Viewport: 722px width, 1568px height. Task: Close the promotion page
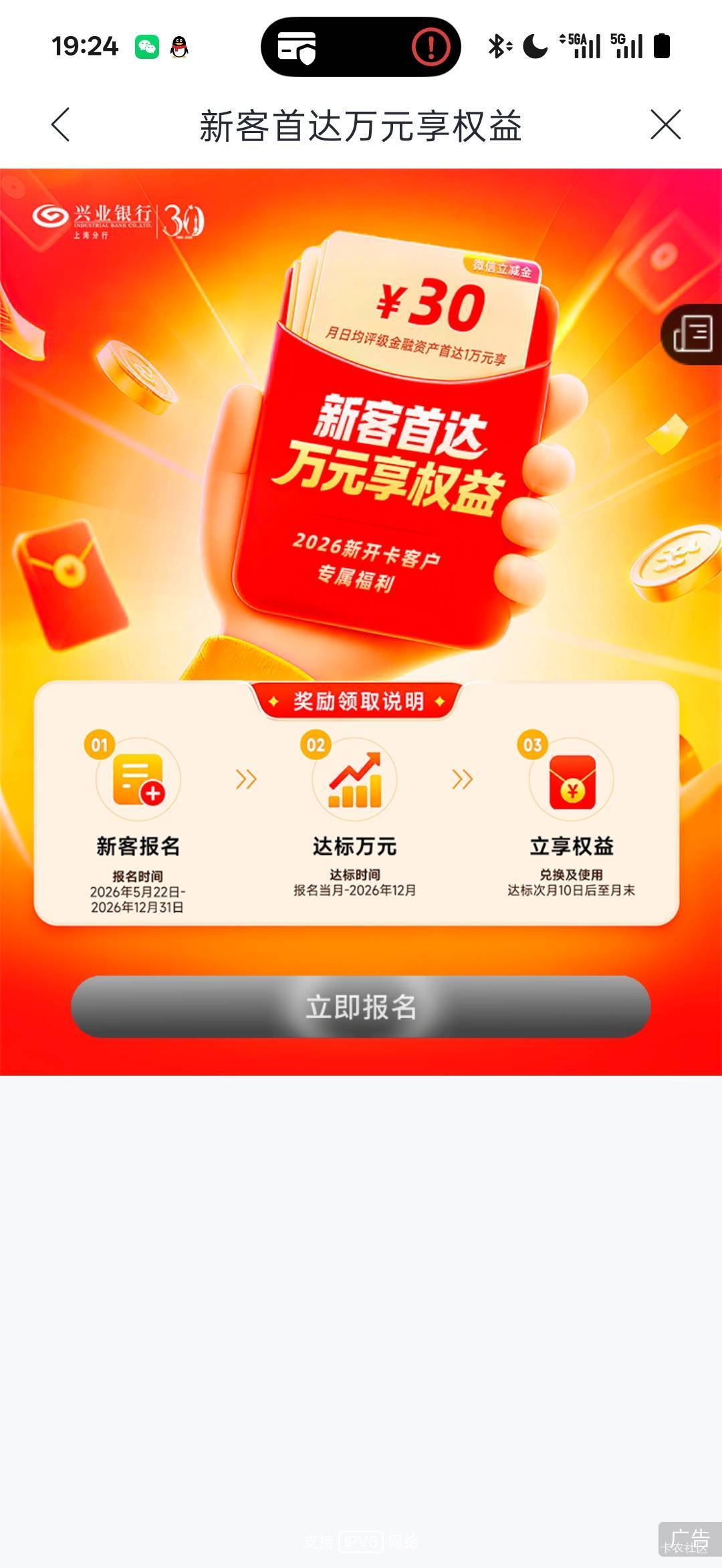click(x=665, y=125)
